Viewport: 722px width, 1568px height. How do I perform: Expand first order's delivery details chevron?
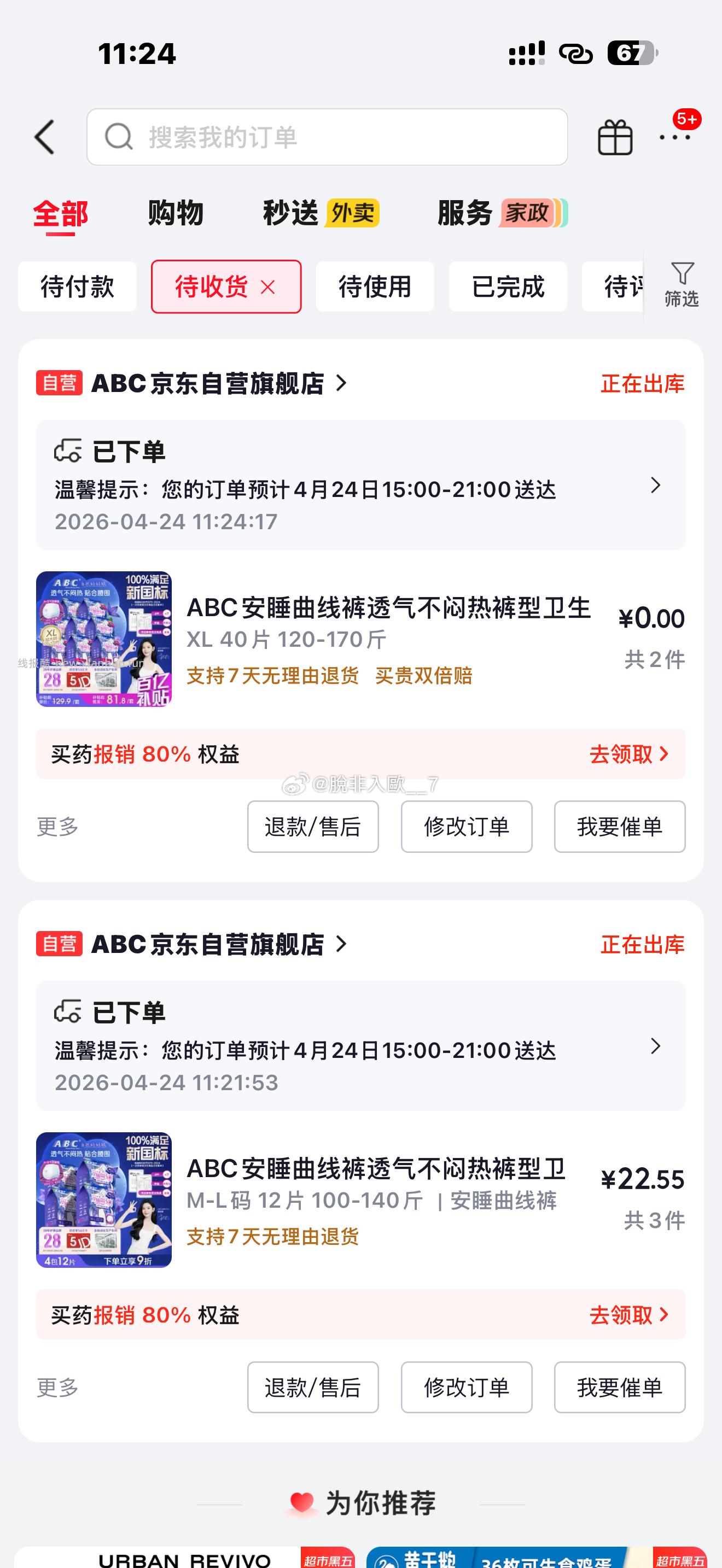[x=656, y=485]
